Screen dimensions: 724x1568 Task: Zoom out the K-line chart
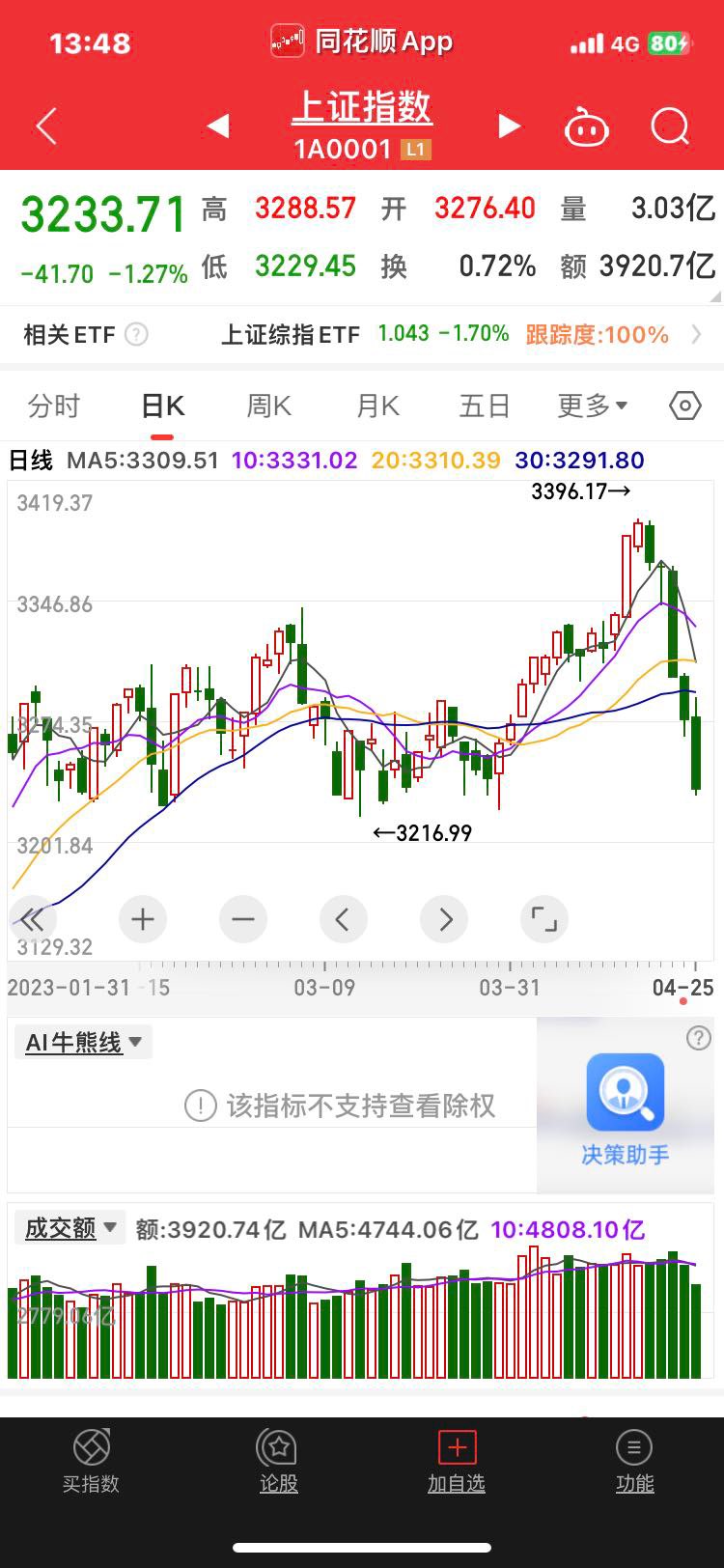point(243,919)
